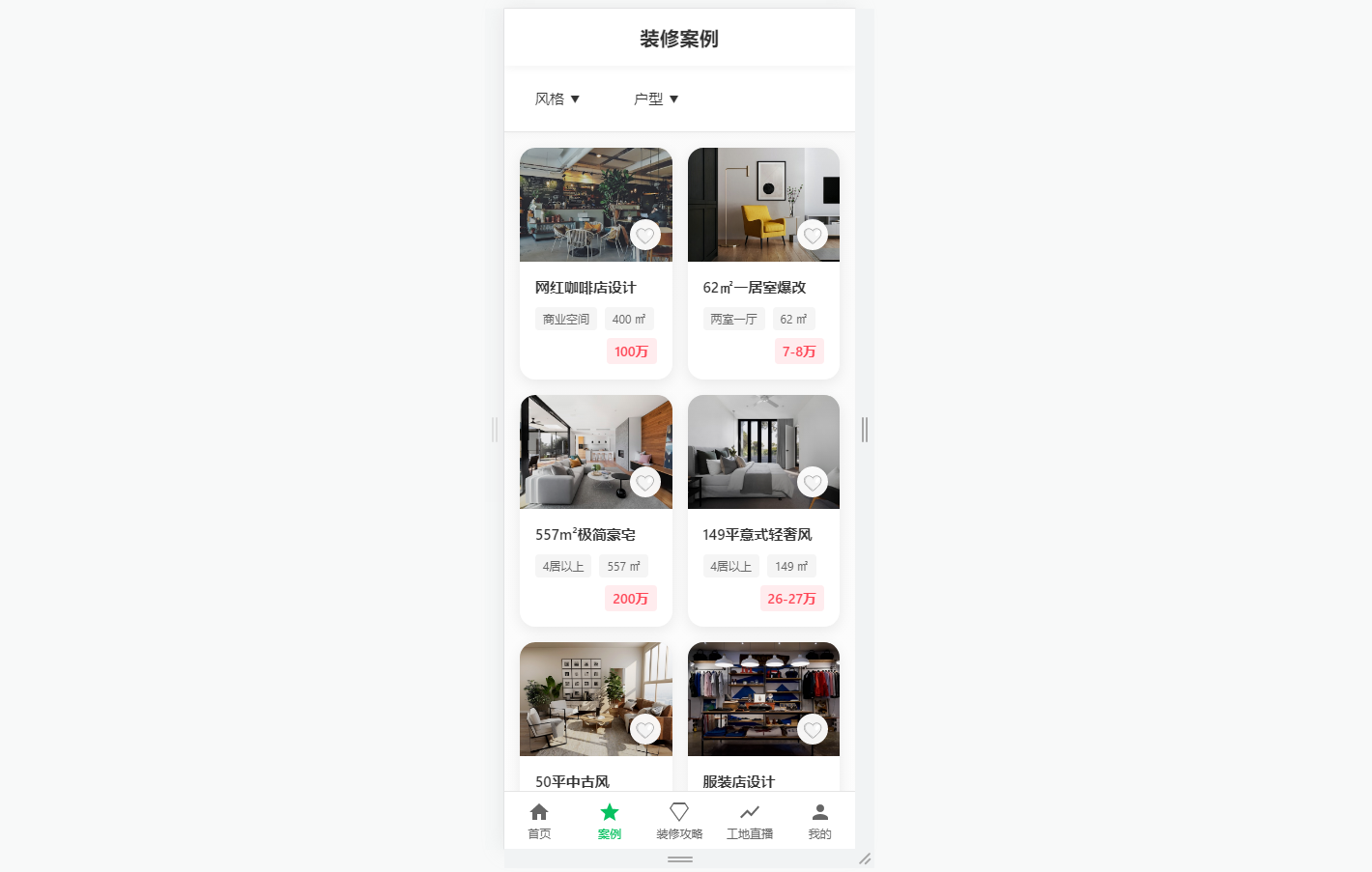Expand the 风格 filter dropdown

[x=557, y=98]
